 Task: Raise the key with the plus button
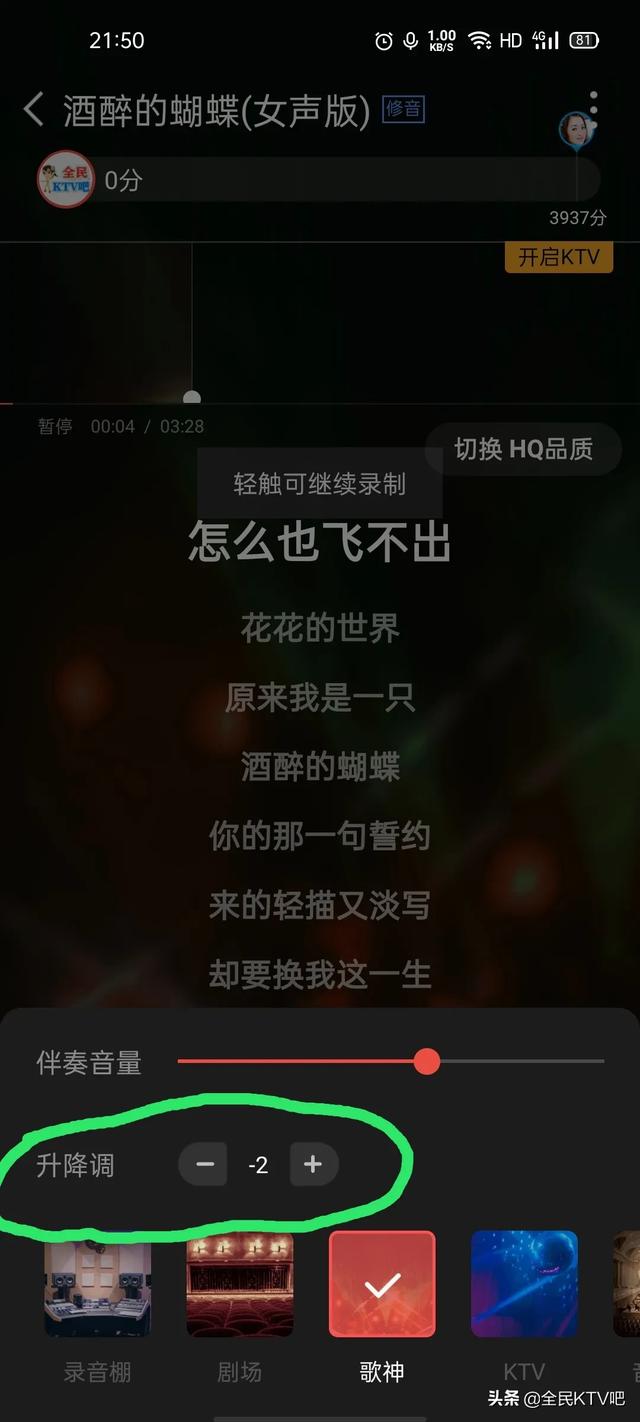pos(313,1164)
